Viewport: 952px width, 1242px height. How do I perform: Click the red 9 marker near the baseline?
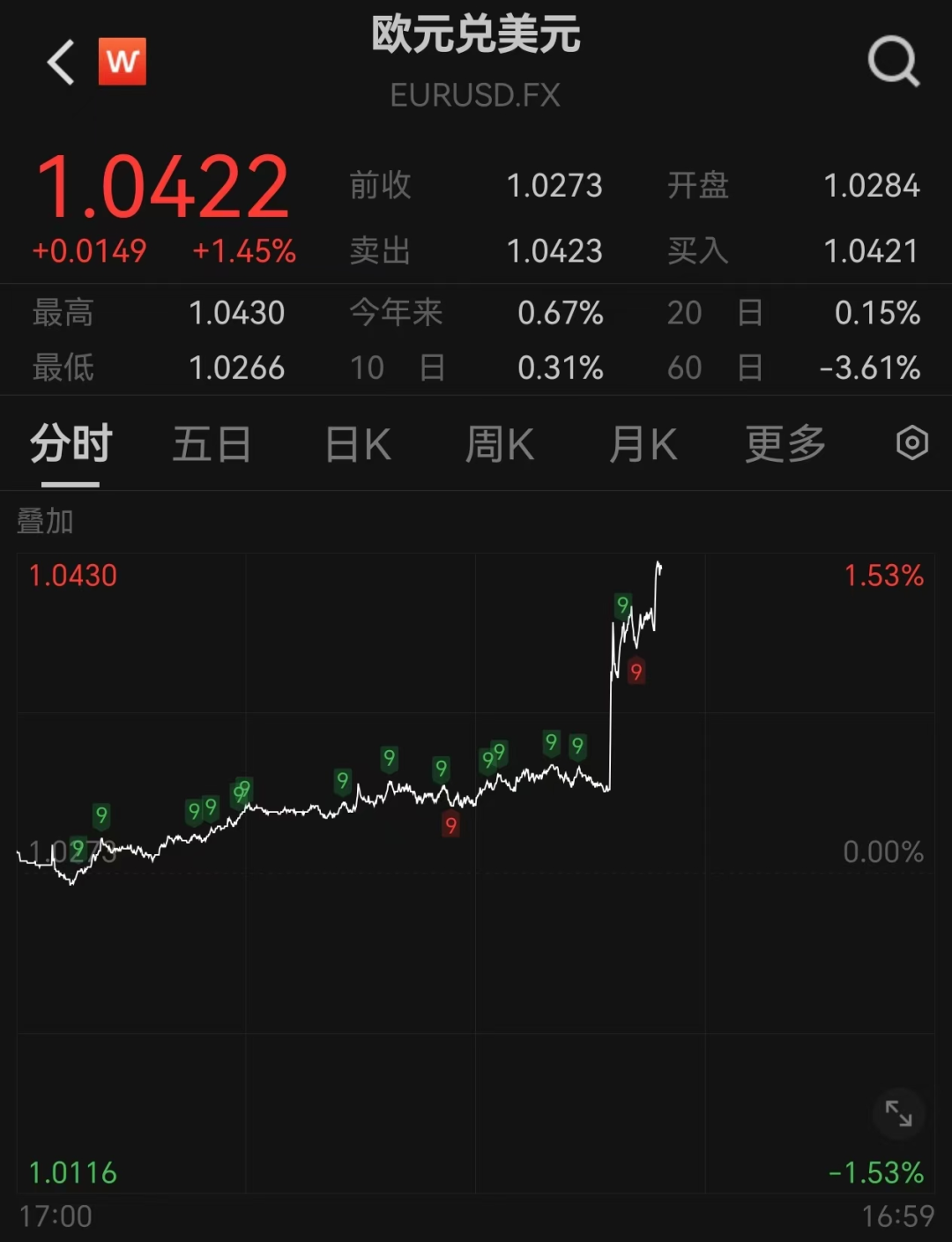[450, 825]
